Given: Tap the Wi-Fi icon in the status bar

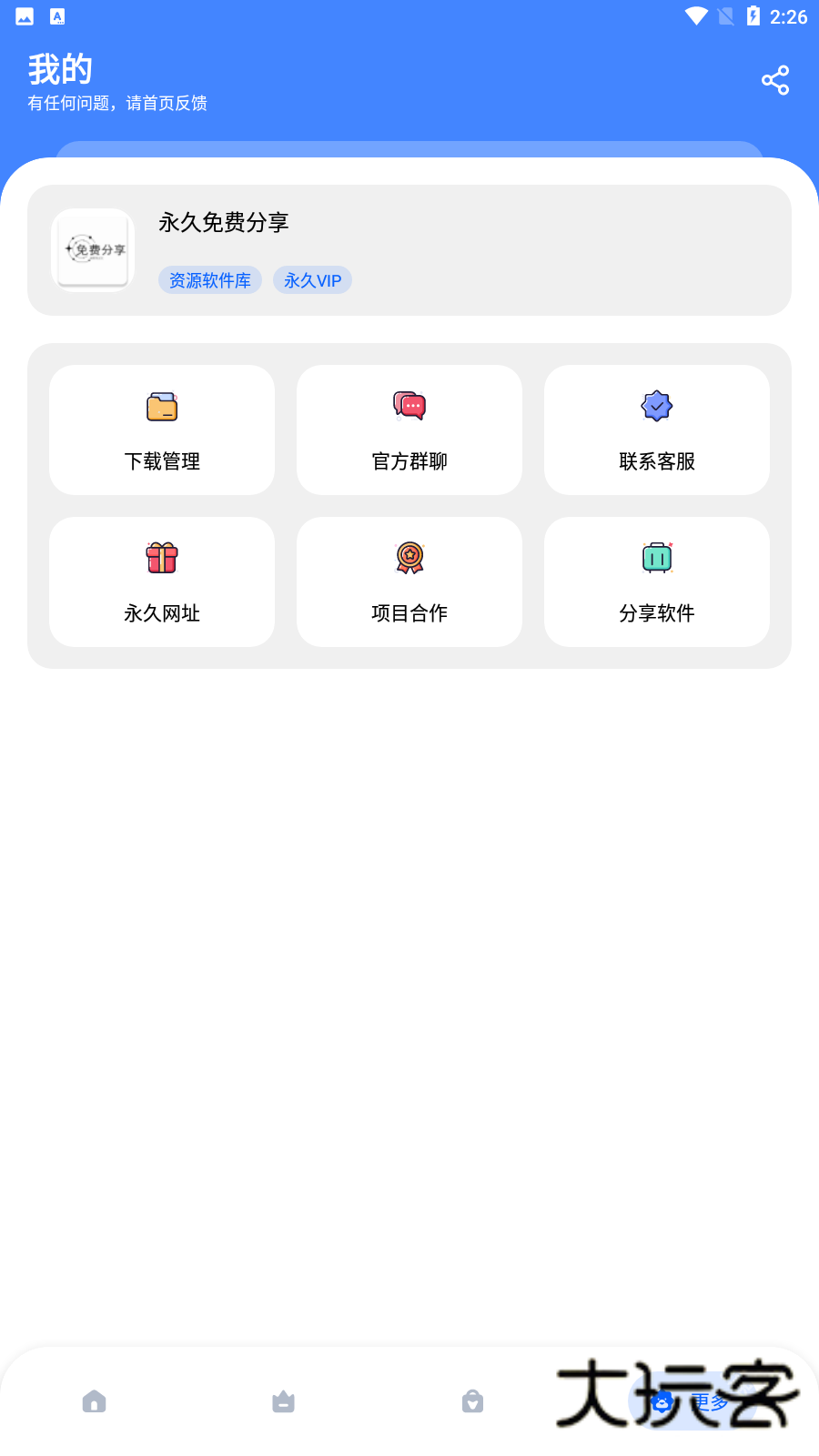Looking at the screenshot, I should [698, 15].
